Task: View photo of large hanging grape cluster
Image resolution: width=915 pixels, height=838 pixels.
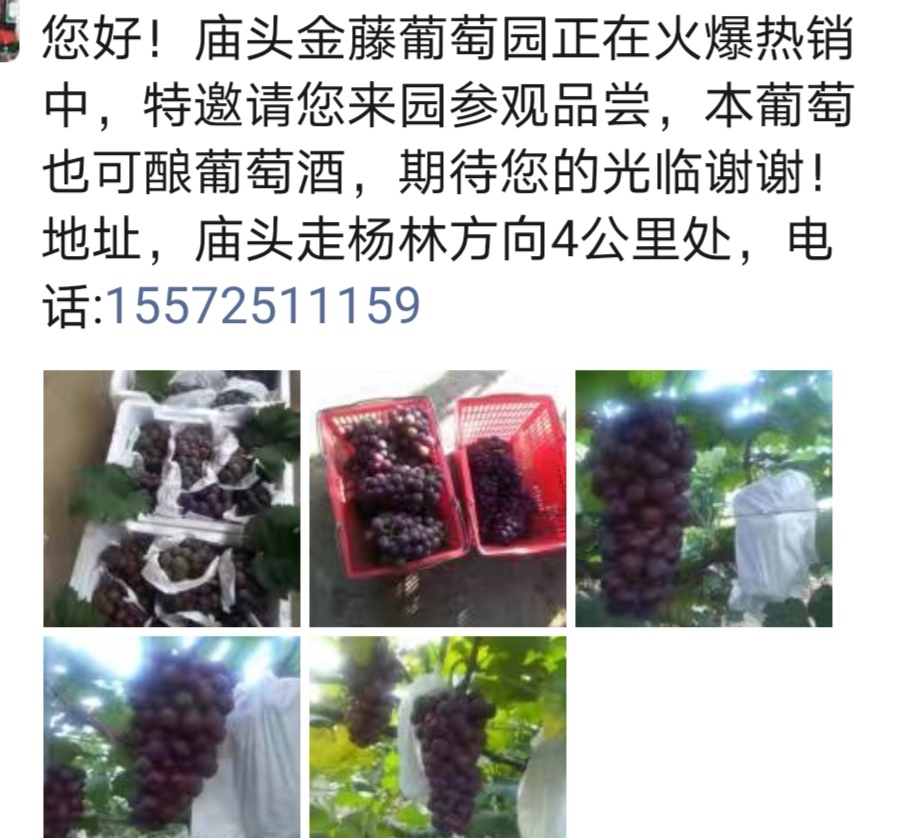Action: tap(703, 498)
